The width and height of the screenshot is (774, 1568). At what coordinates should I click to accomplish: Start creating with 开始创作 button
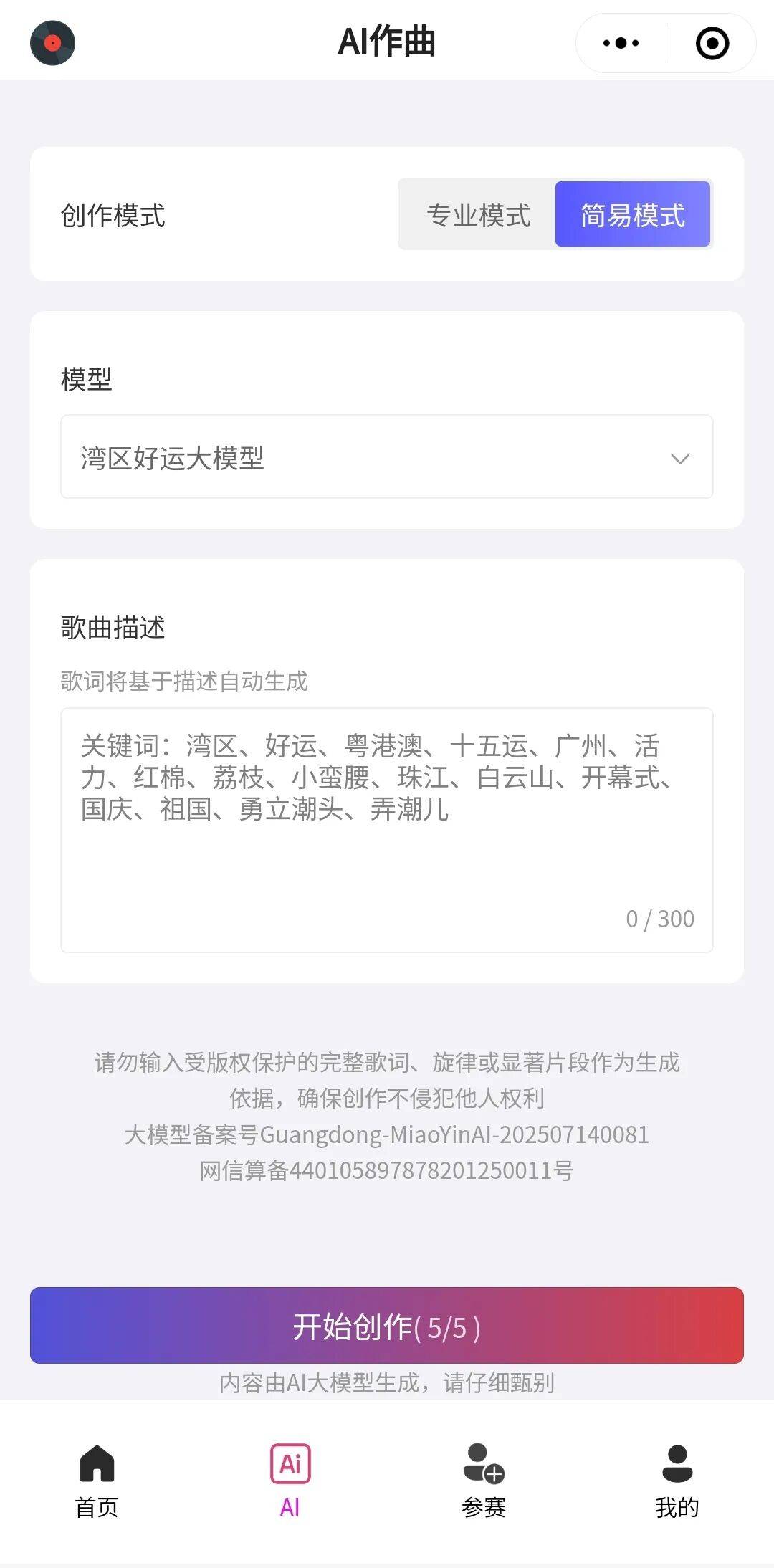coord(387,1326)
